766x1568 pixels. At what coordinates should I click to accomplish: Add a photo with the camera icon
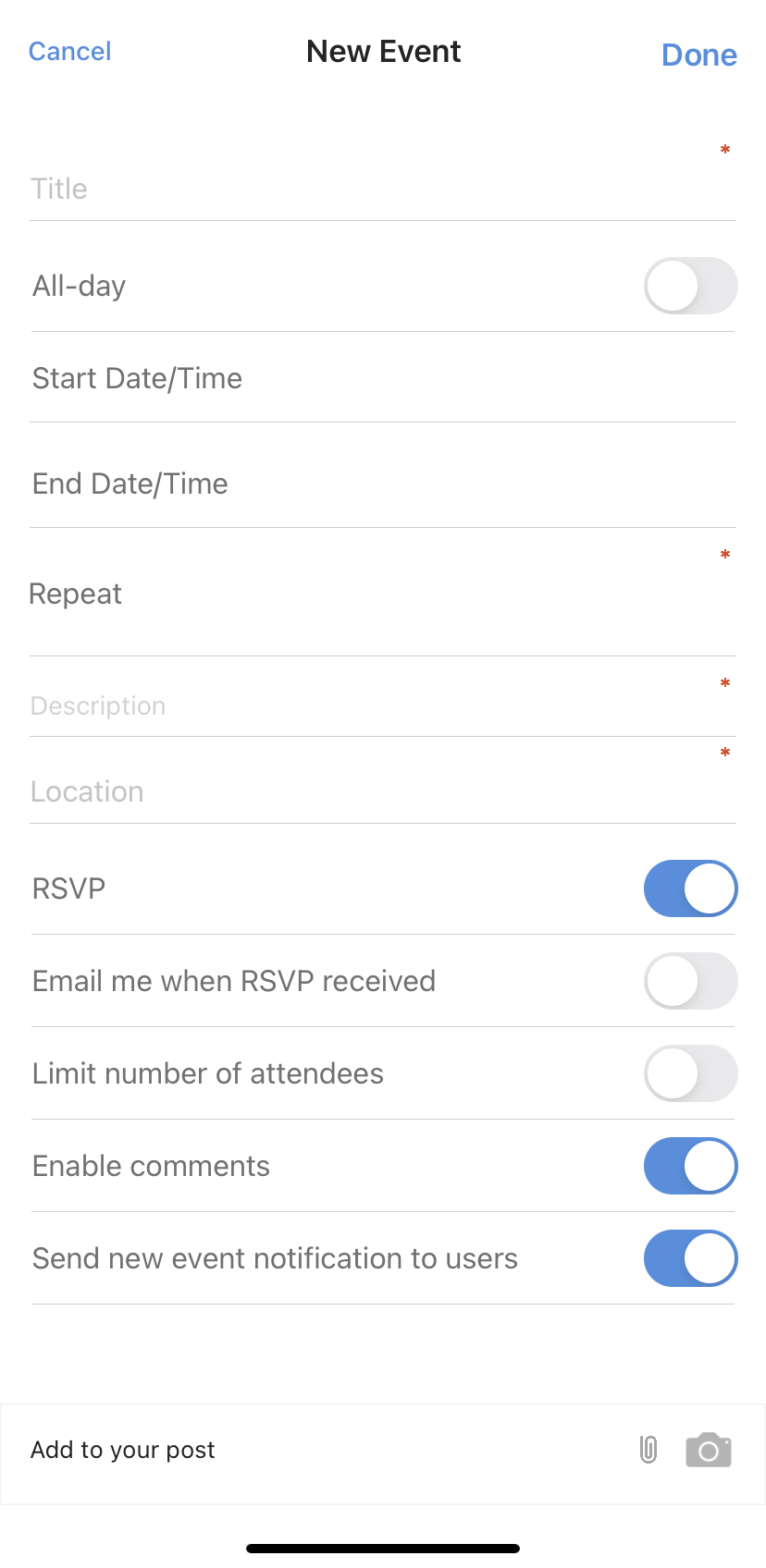coord(709,1450)
